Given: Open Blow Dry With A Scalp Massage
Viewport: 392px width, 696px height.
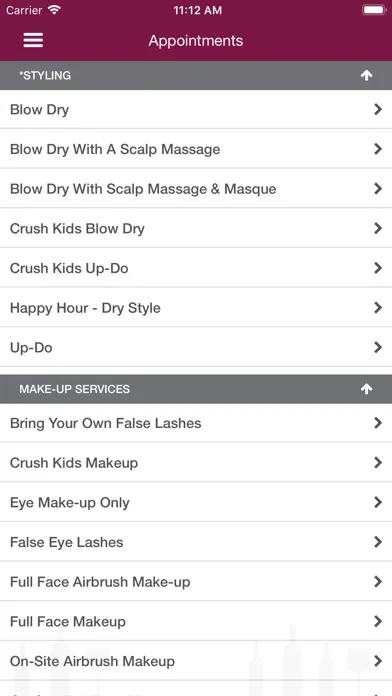Looking at the screenshot, I should tap(196, 149).
